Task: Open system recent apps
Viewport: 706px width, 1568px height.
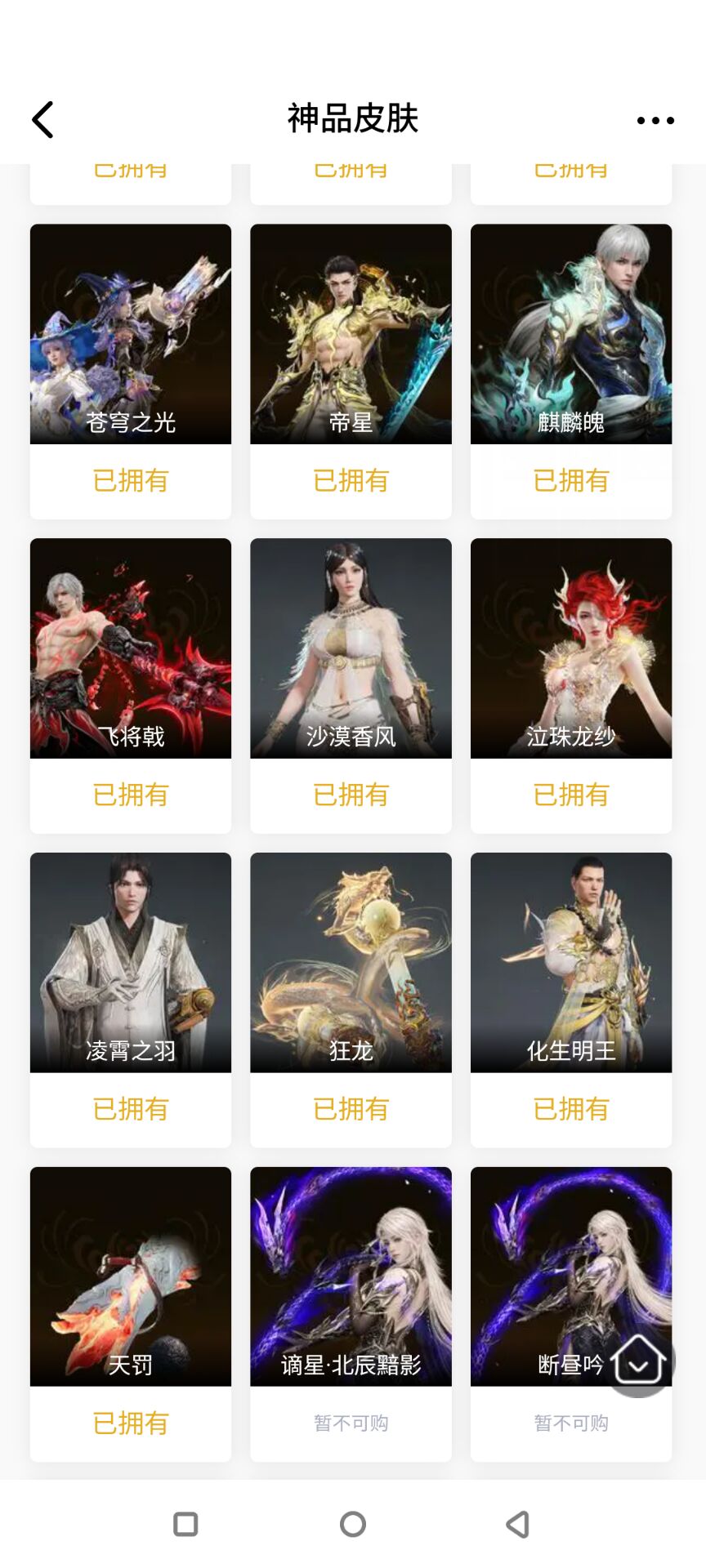Action: 186,1524
